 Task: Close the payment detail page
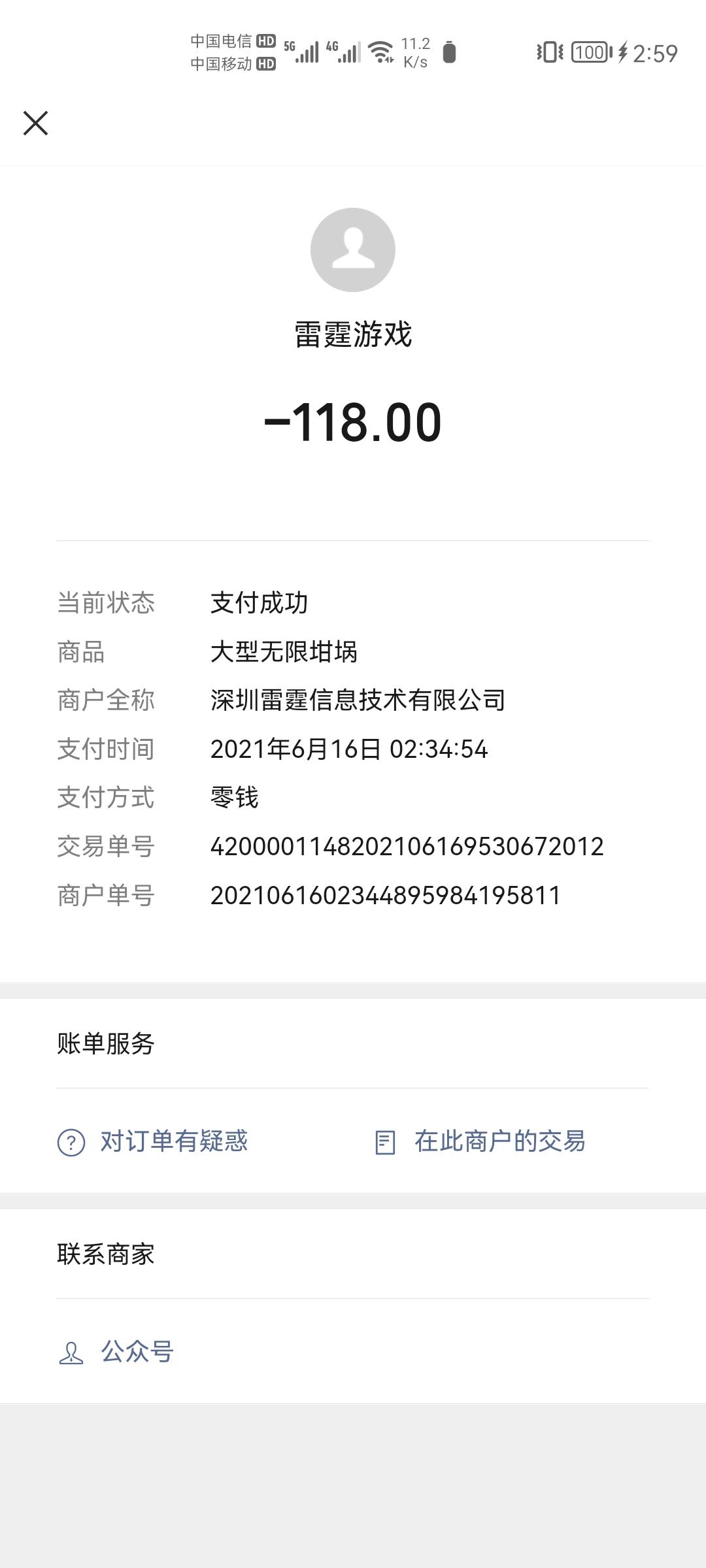tap(35, 123)
